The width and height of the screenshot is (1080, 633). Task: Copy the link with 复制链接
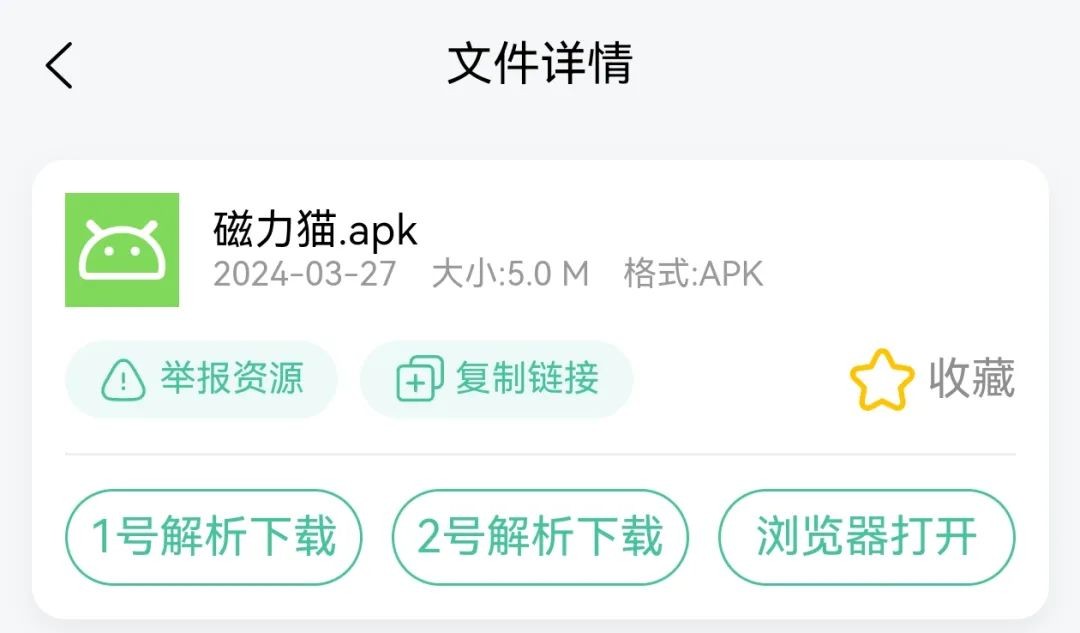(x=497, y=379)
